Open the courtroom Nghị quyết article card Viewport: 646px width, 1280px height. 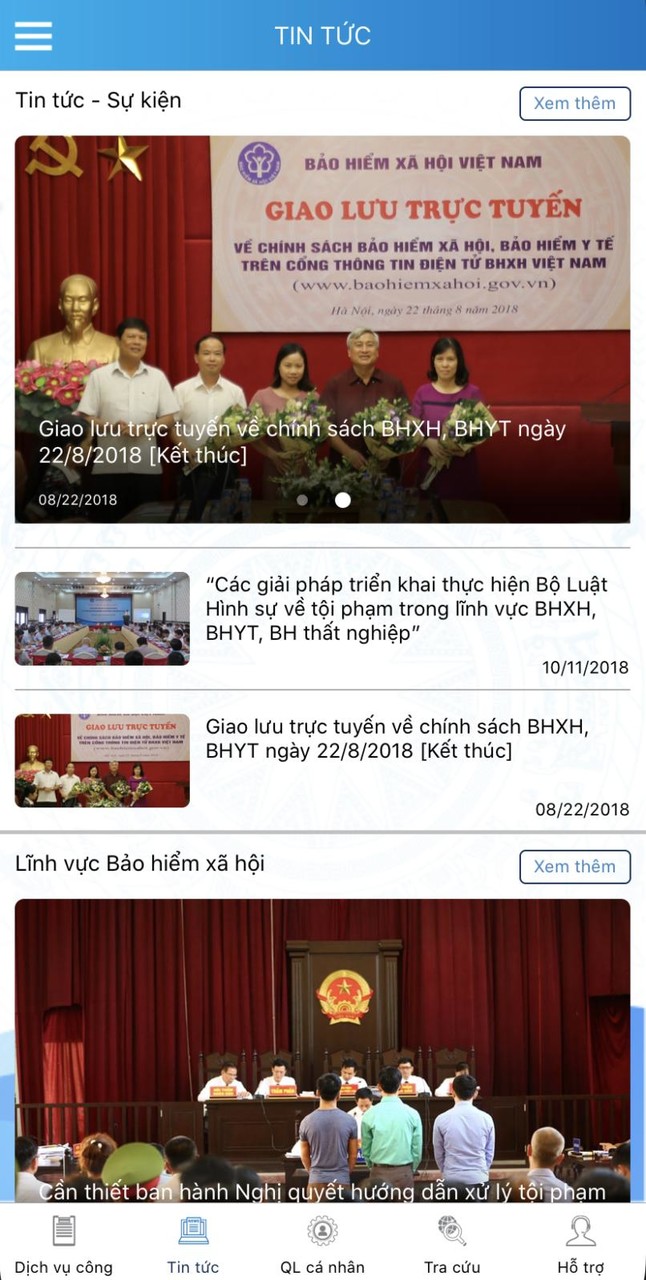[x=322, y=1050]
